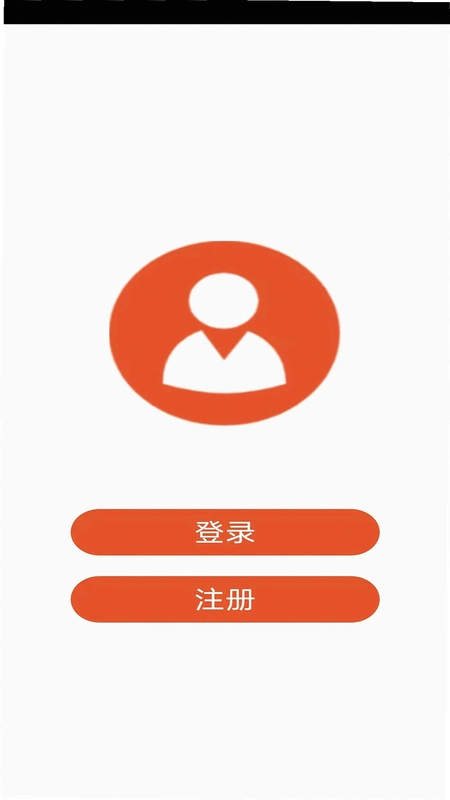450x800 pixels.
Task: Open registration with the 注册 button
Action: (225, 599)
